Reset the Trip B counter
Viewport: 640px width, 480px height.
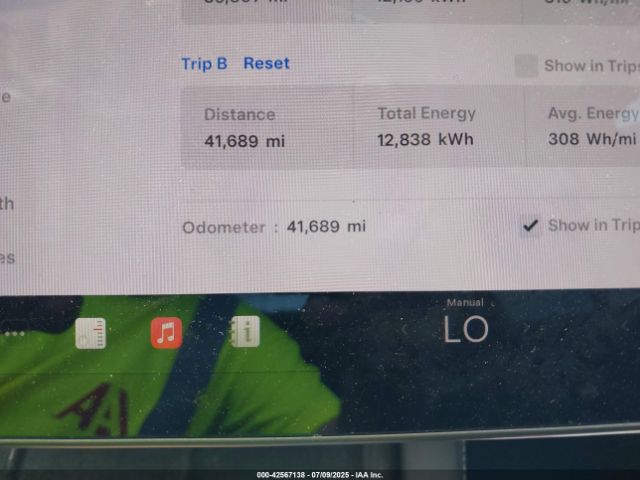tap(266, 63)
